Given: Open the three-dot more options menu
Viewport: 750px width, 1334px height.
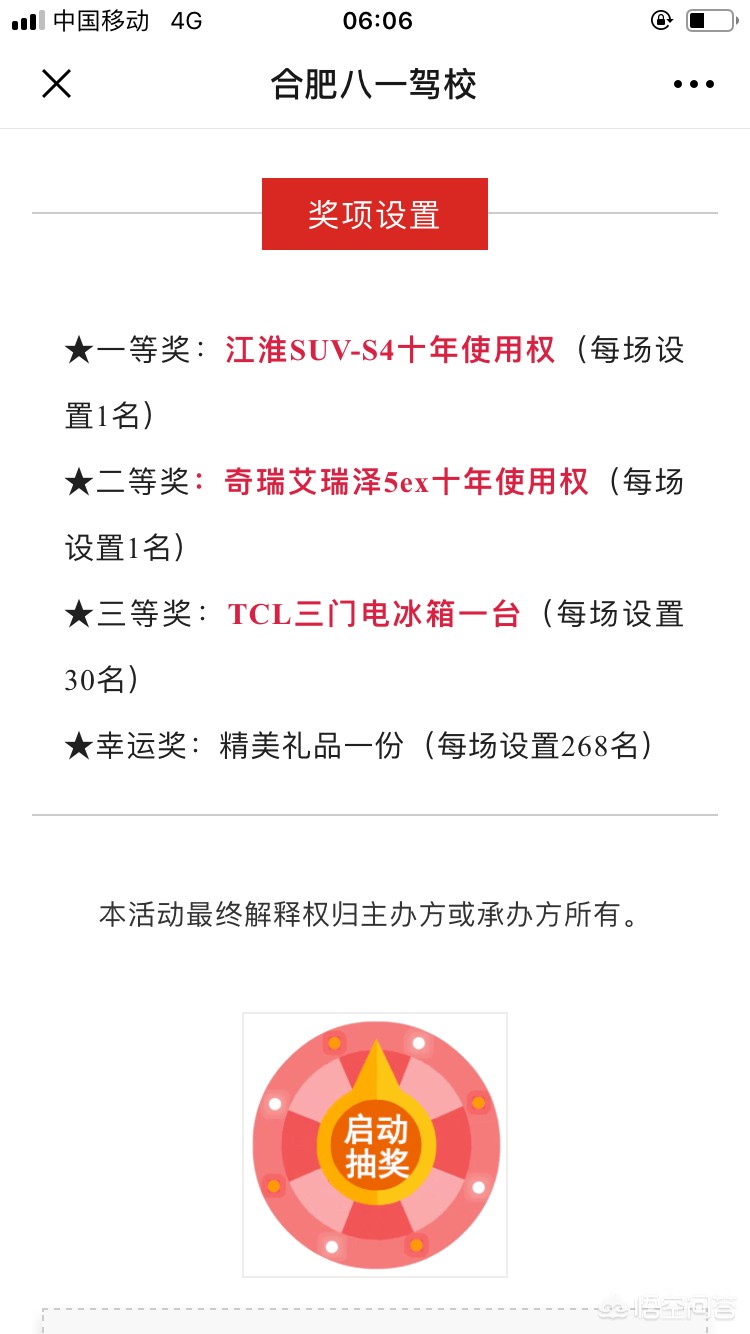Looking at the screenshot, I should 694,84.
